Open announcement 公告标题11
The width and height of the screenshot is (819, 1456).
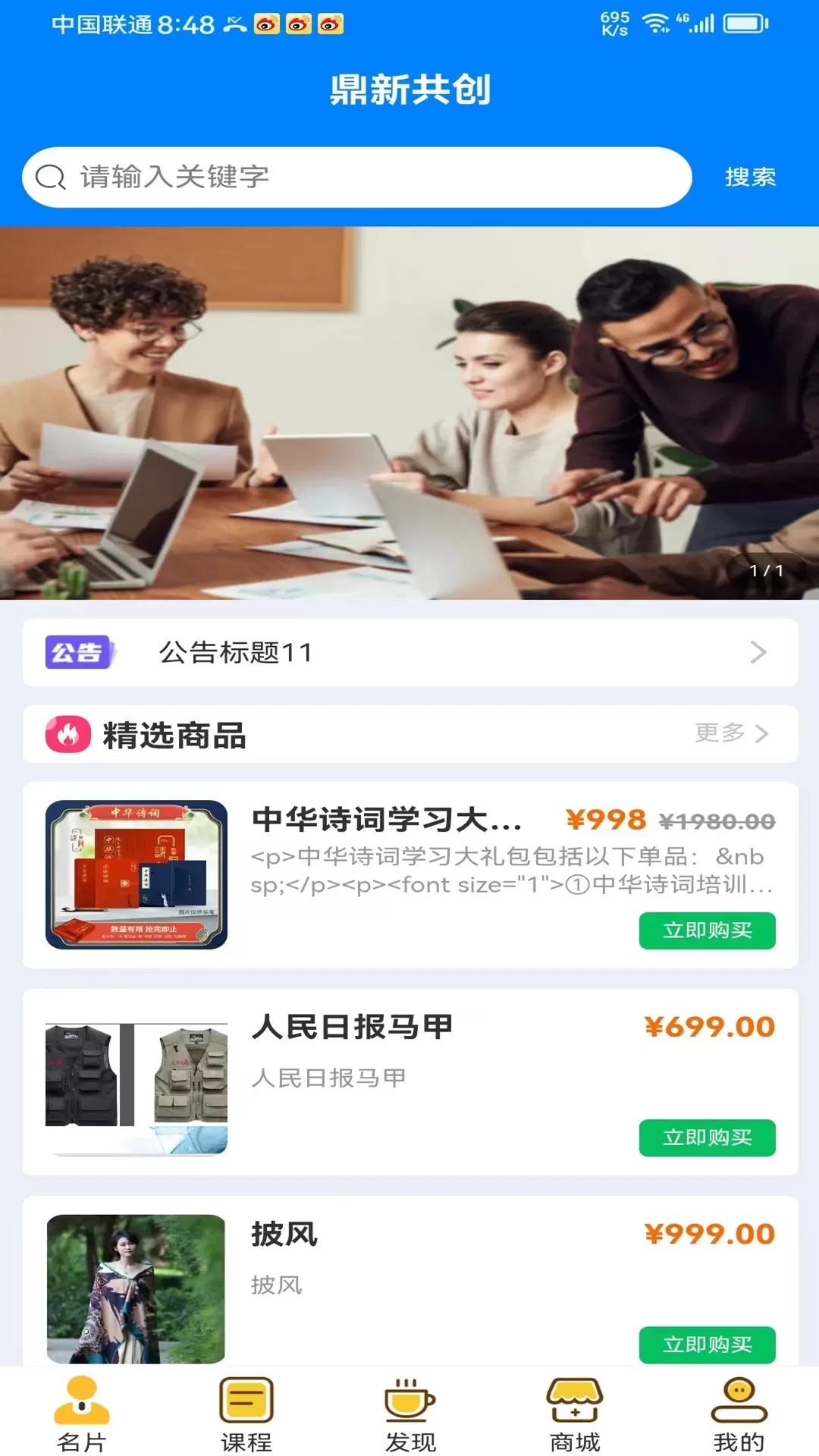coord(409,652)
